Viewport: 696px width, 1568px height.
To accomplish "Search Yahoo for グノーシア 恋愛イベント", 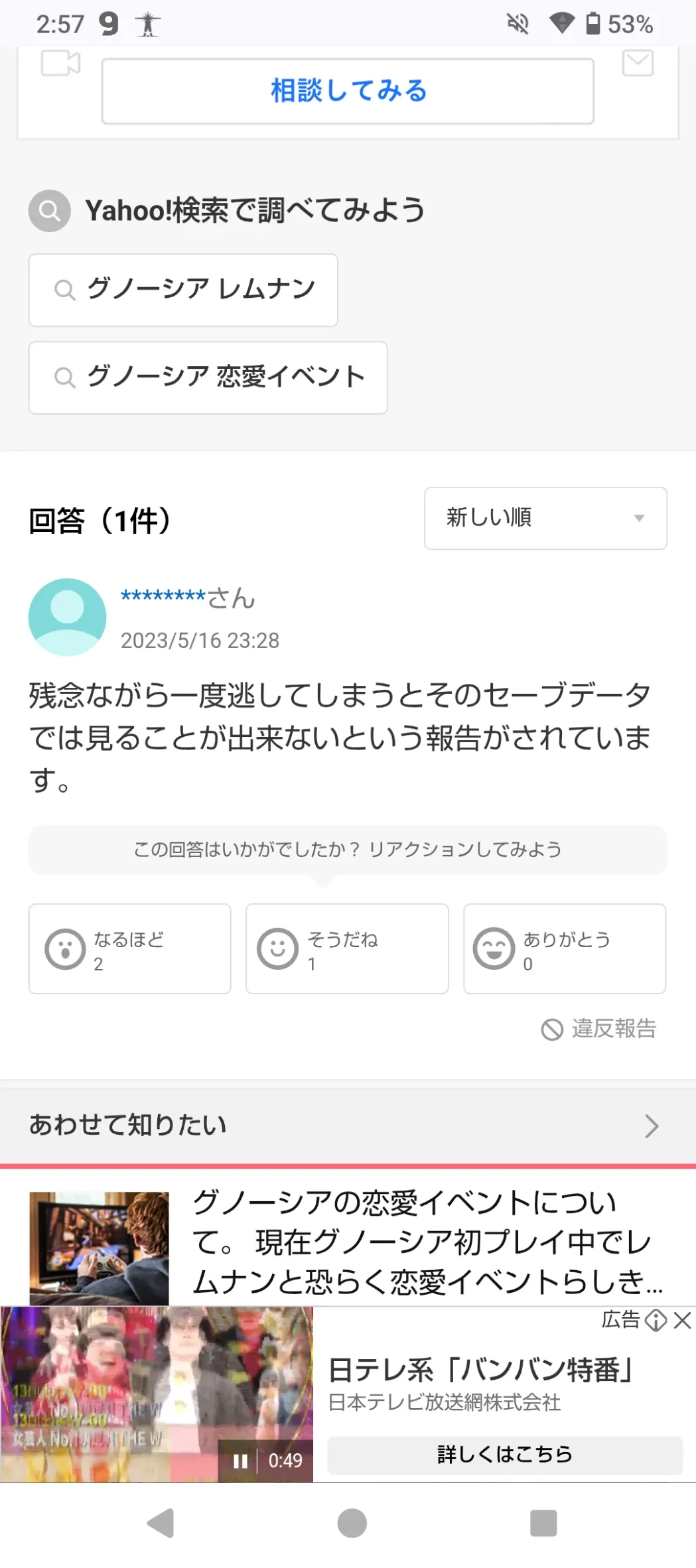I will (208, 377).
